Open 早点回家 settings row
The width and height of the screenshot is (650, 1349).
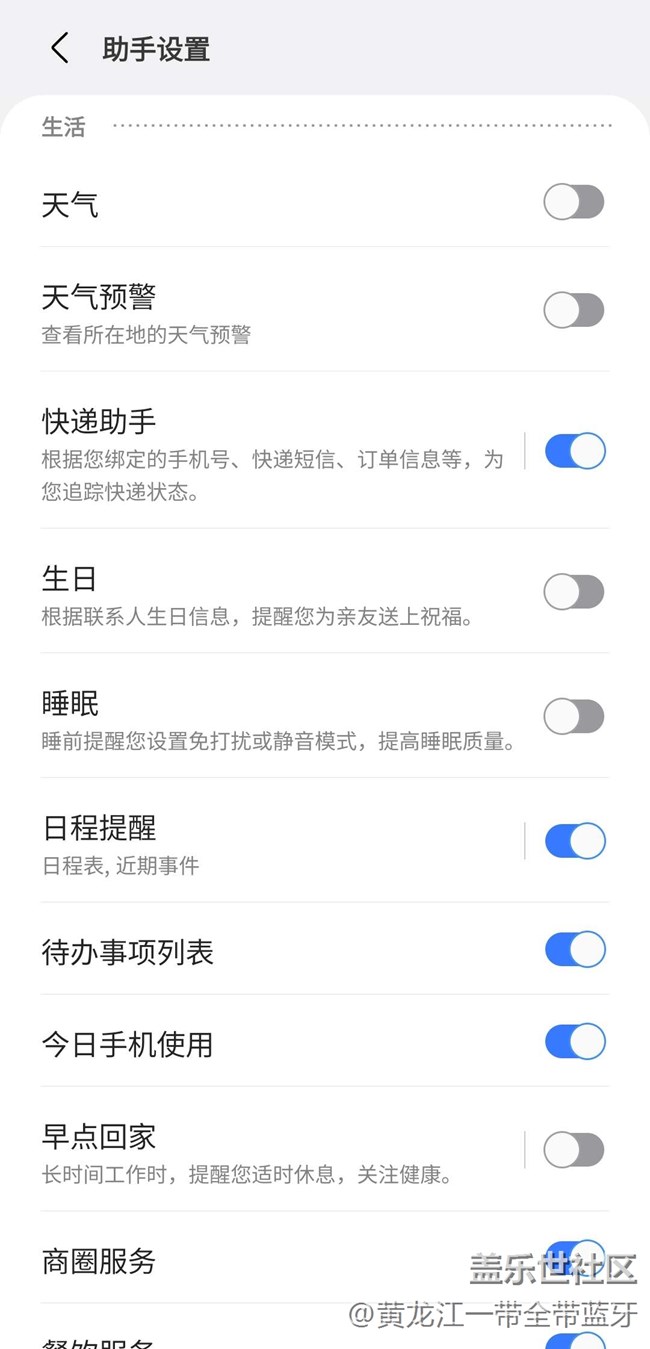click(x=270, y=1150)
